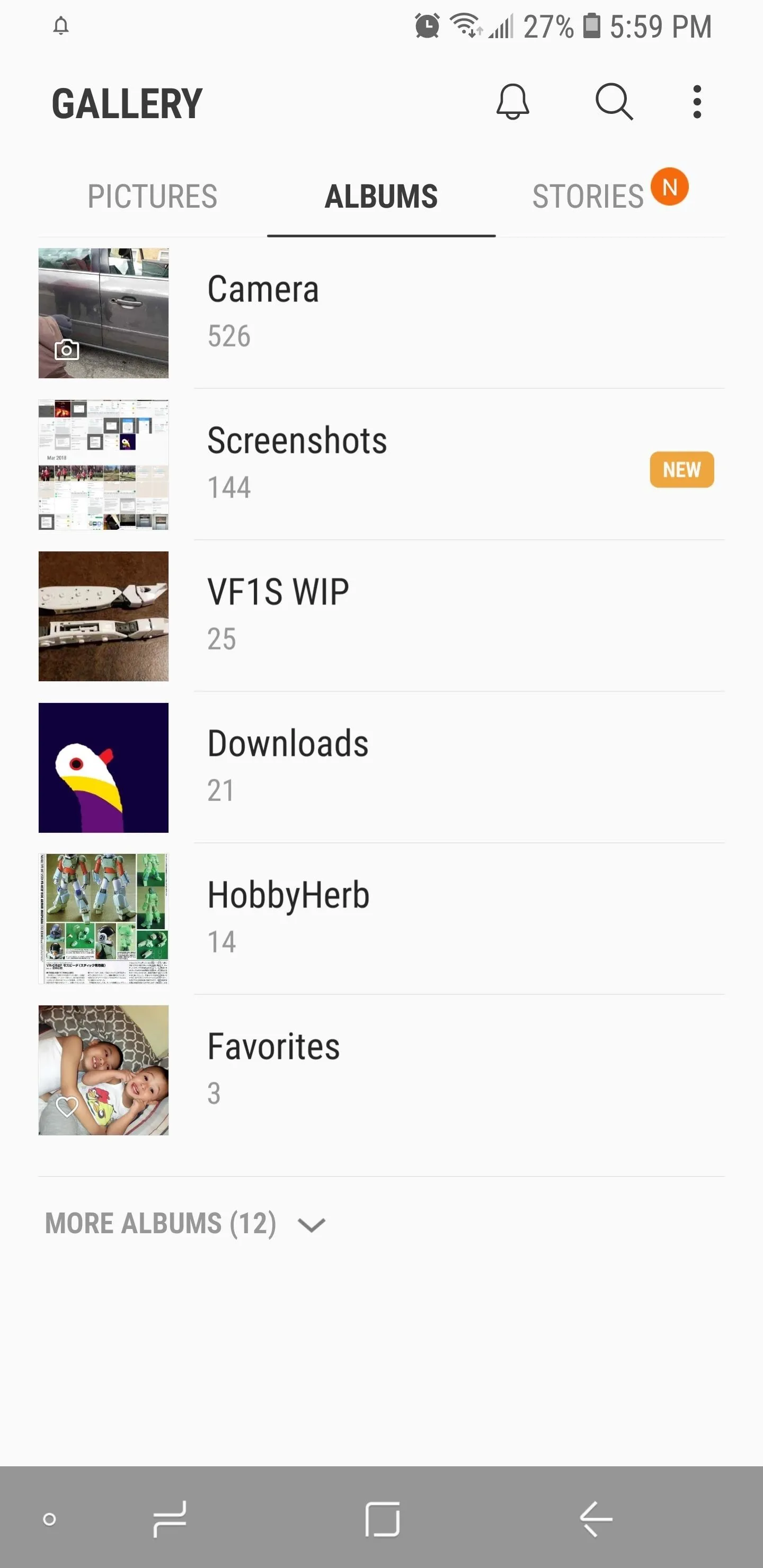The height and width of the screenshot is (1568, 763).
Task: Open the Camera album
Action: pos(381,313)
